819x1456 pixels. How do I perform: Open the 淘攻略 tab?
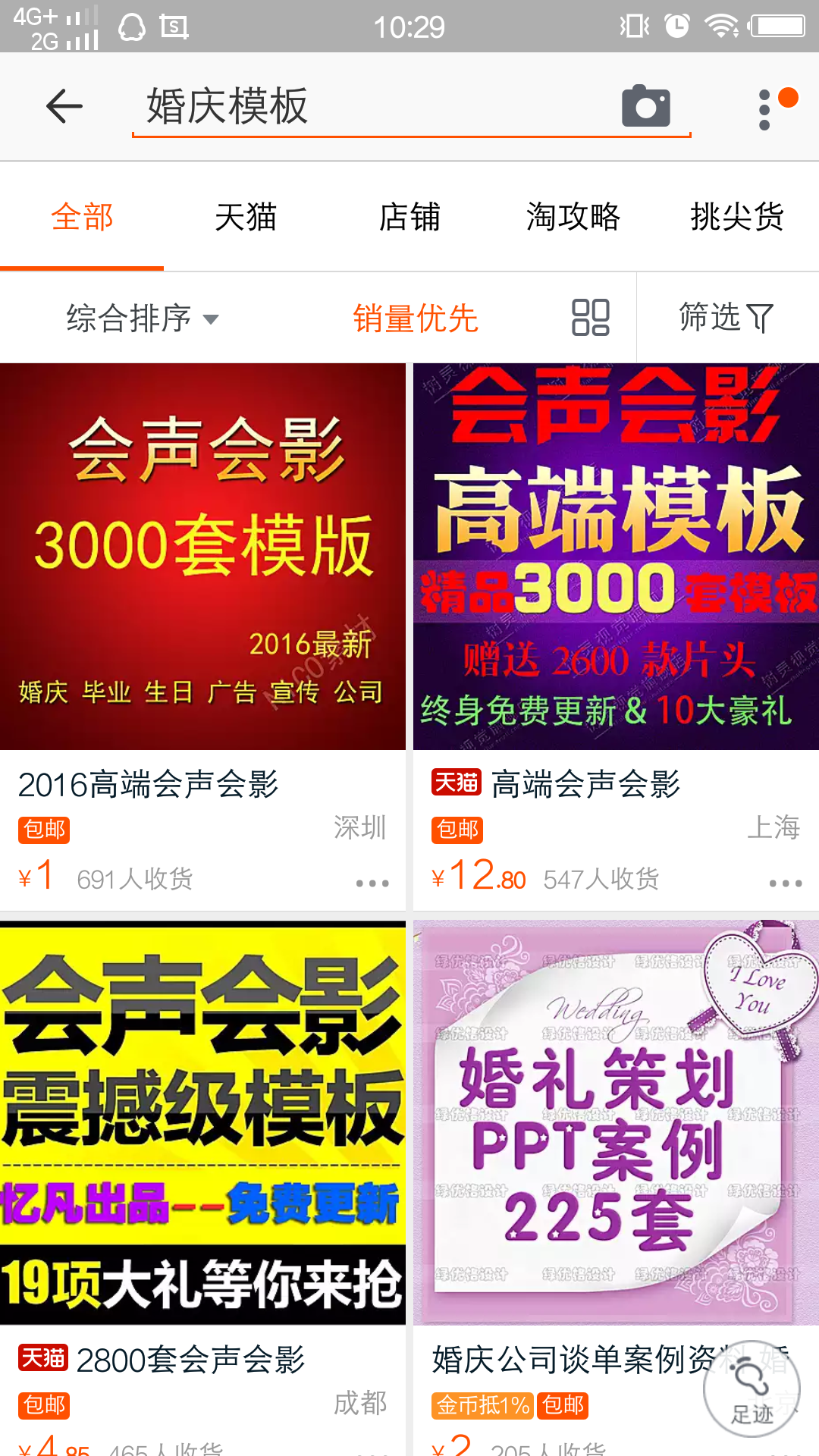coord(573,218)
